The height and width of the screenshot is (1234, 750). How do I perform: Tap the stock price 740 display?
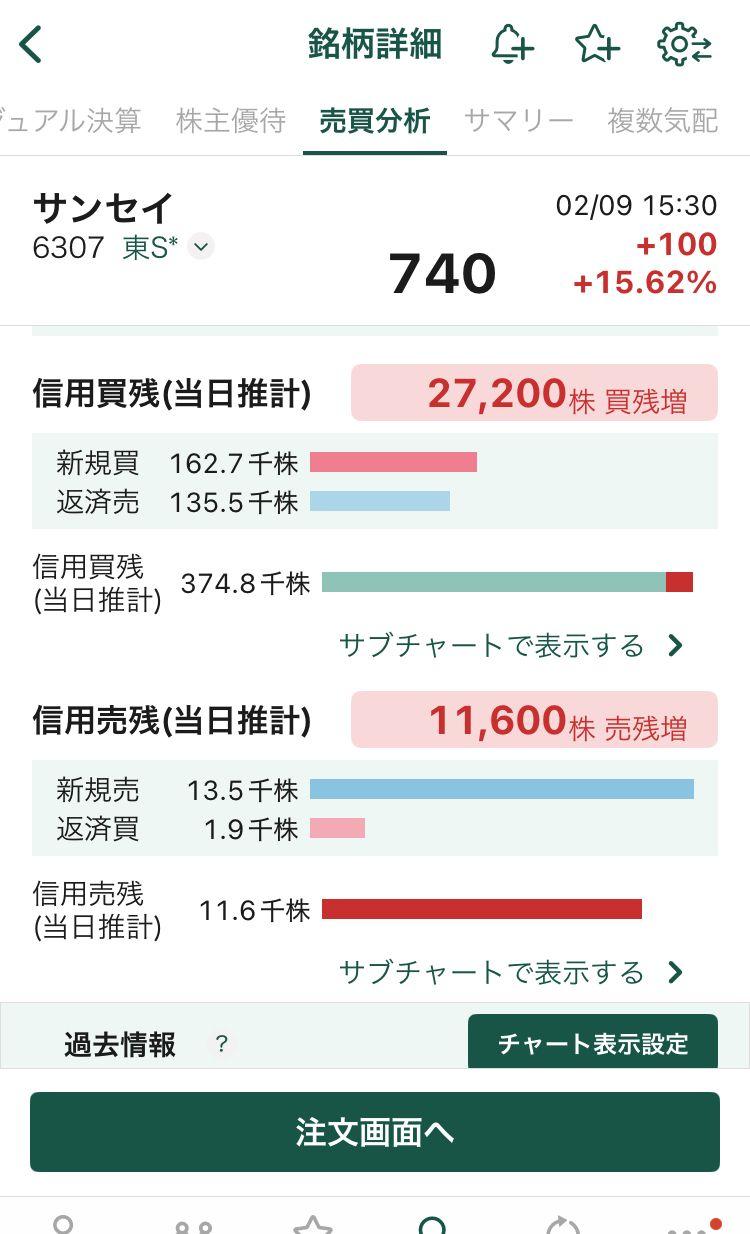pos(443,271)
